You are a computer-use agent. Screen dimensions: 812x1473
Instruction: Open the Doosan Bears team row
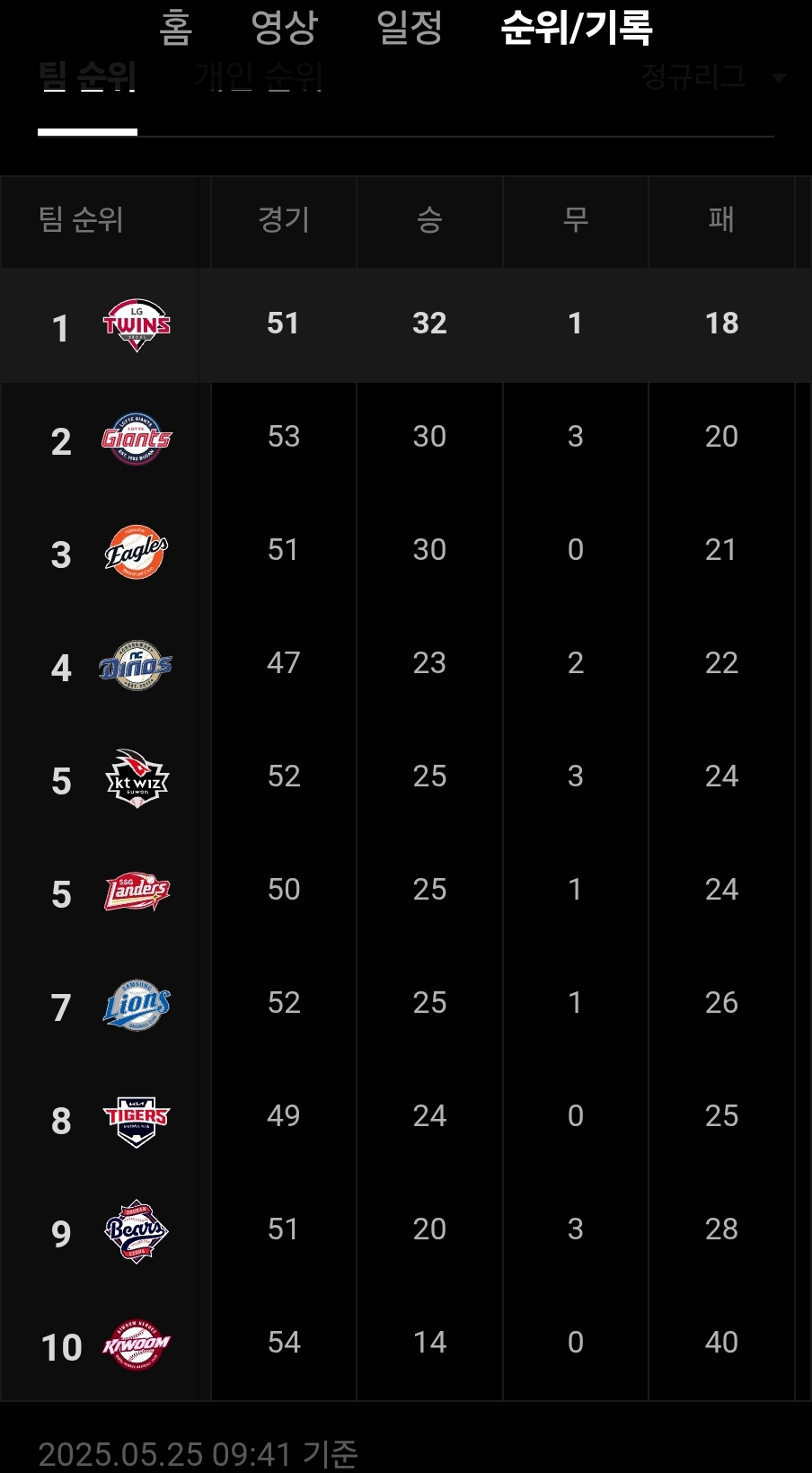point(406,1231)
